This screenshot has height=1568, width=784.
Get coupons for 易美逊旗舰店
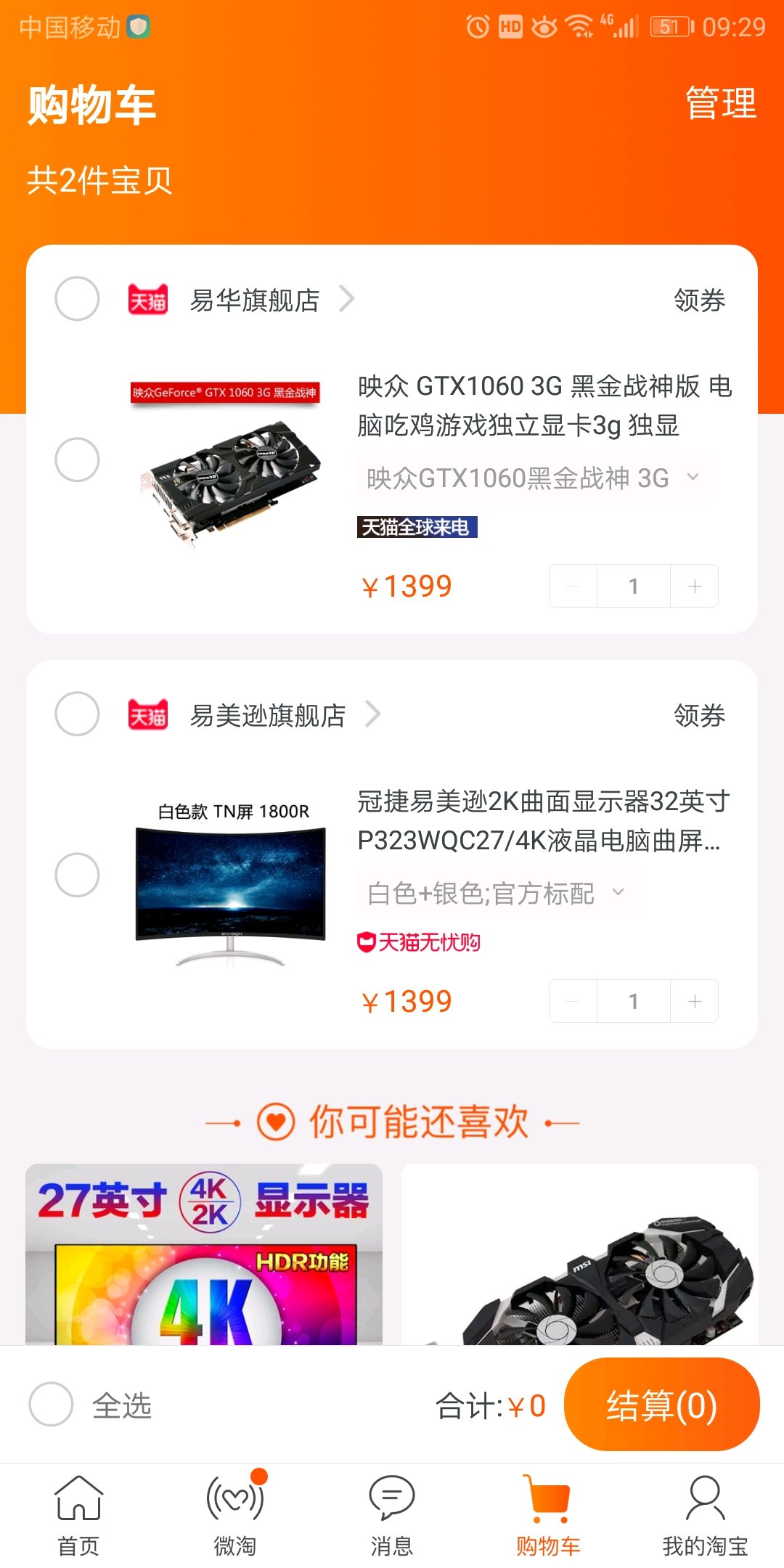(x=699, y=715)
